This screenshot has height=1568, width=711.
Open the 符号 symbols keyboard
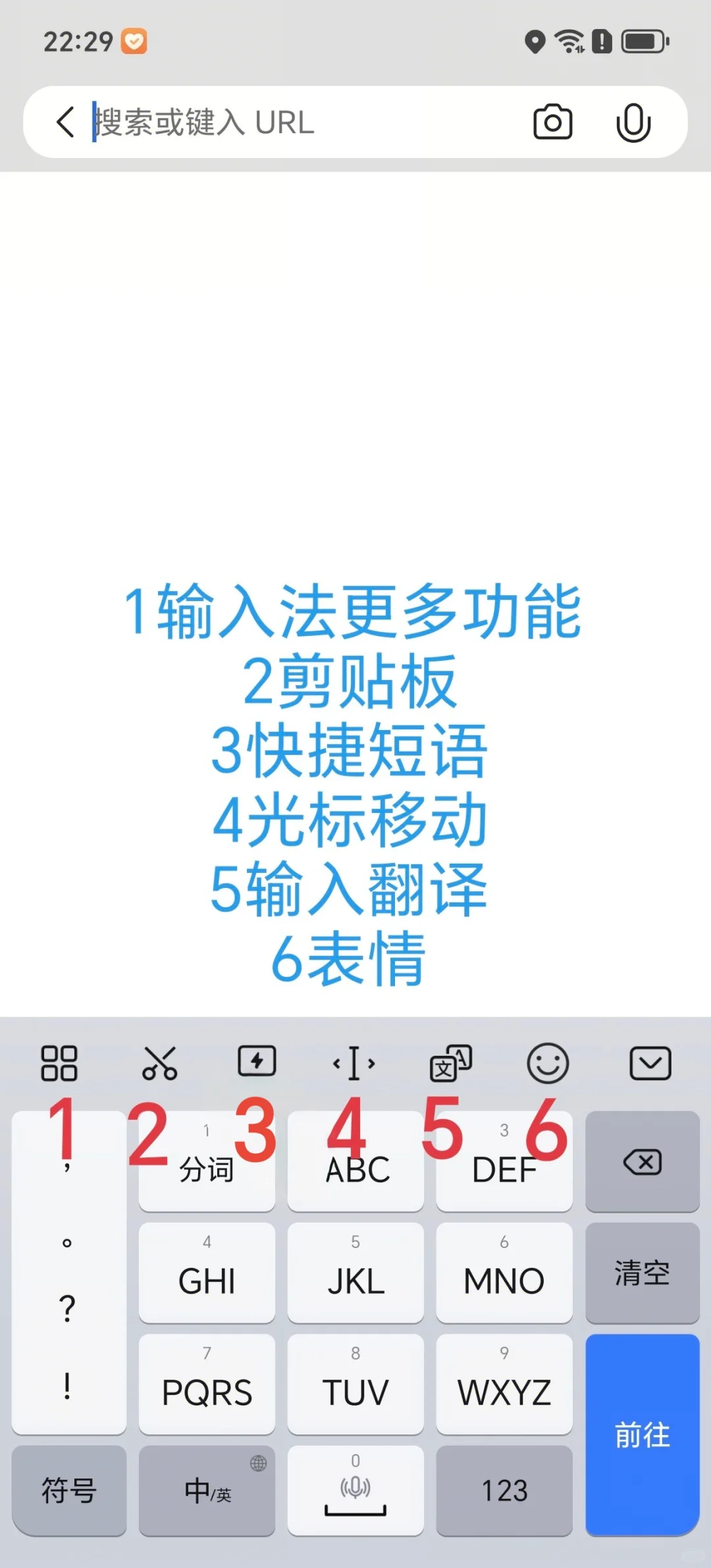coord(69,1491)
